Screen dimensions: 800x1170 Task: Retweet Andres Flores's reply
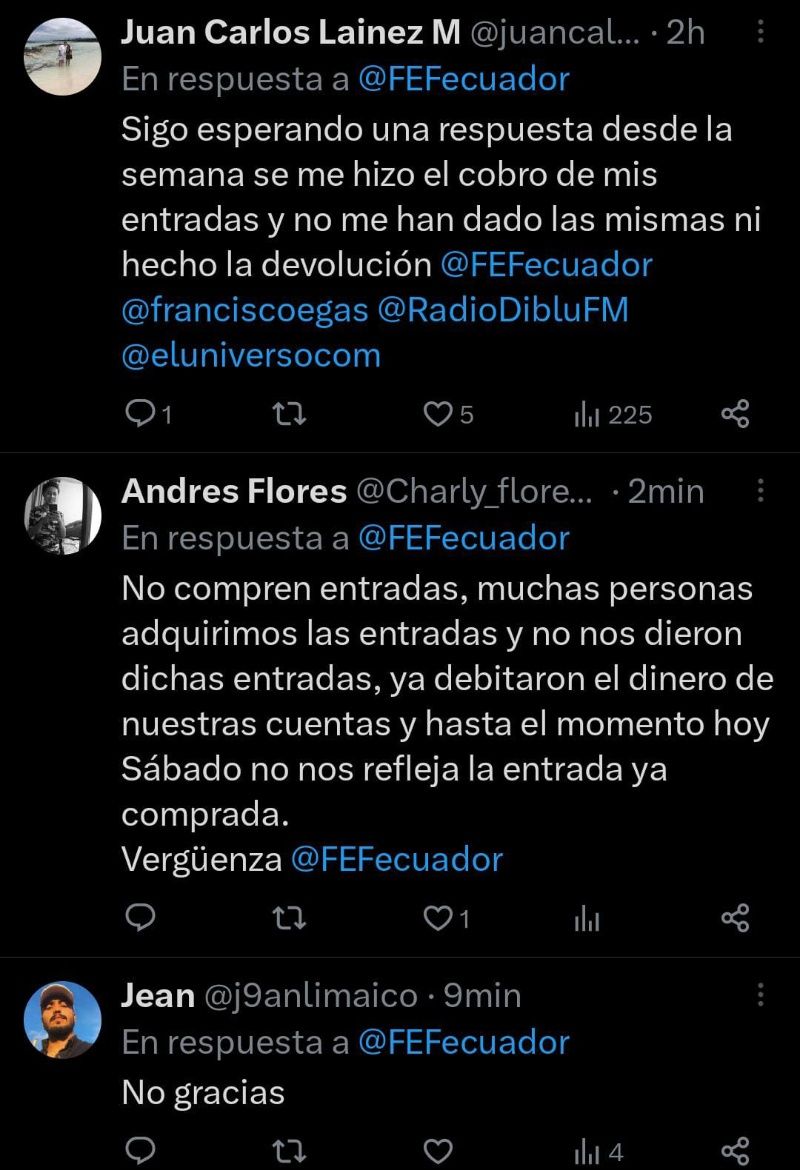[289, 918]
